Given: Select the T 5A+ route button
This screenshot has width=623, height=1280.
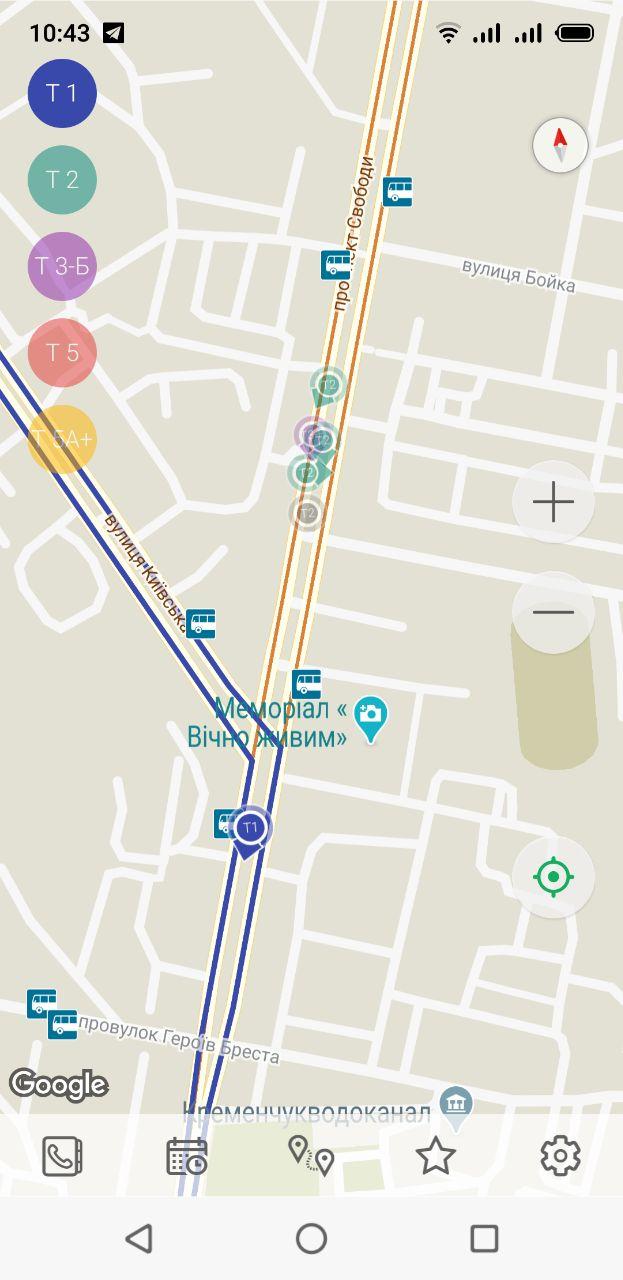Looking at the screenshot, I should (x=62, y=438).
